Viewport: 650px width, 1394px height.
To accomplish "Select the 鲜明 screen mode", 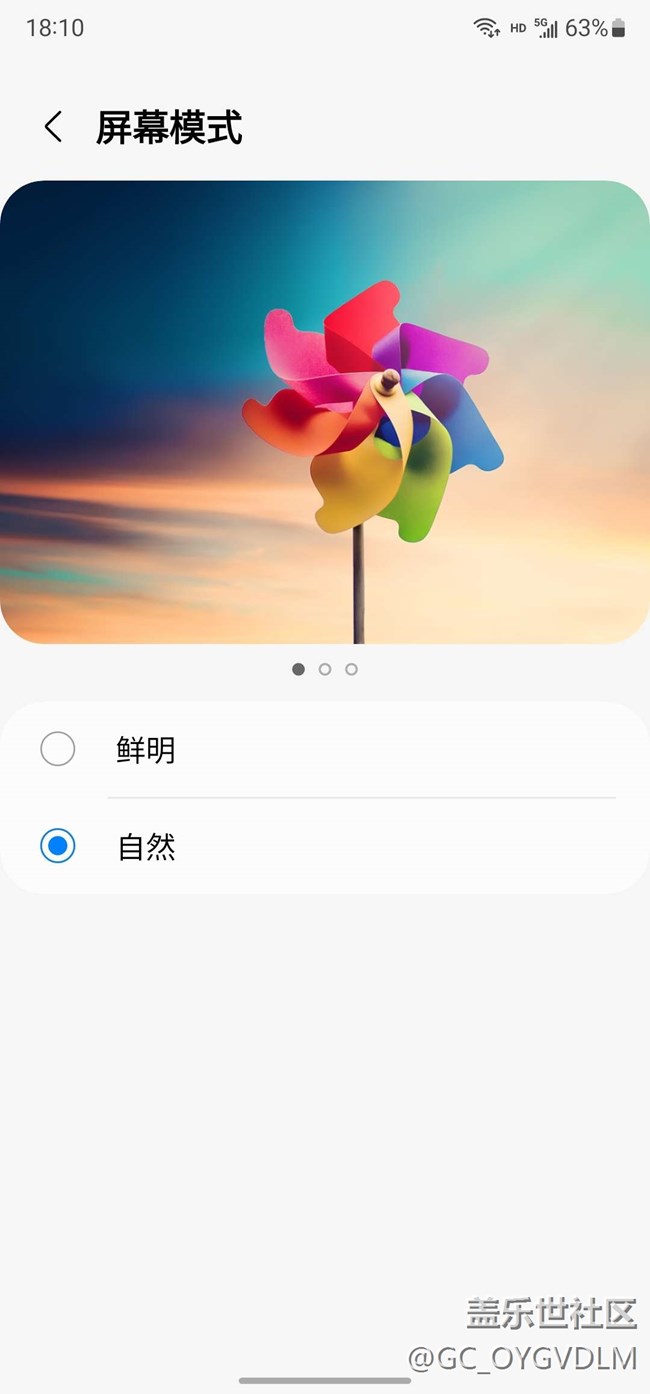I will coord(58,749).
